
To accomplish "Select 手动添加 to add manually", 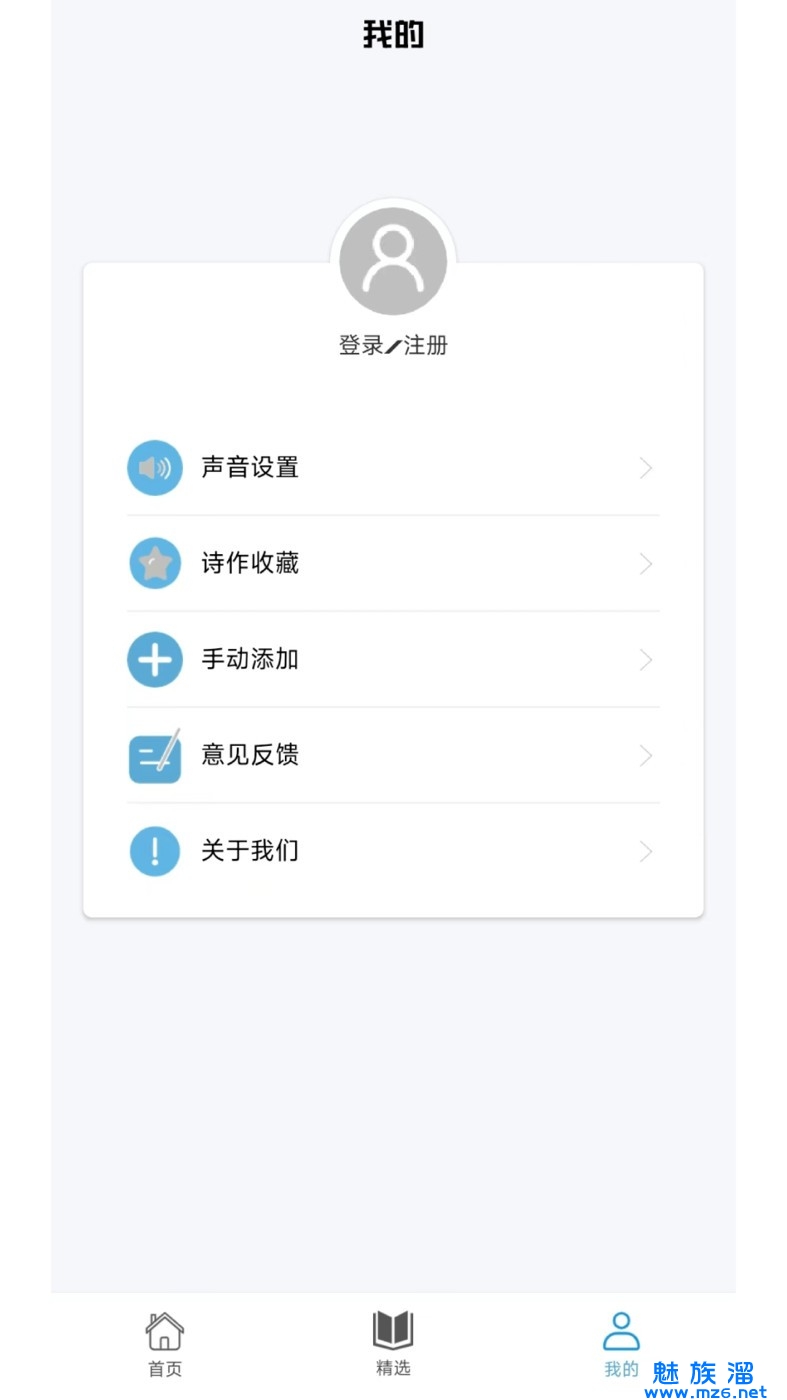I will (392, 659).
